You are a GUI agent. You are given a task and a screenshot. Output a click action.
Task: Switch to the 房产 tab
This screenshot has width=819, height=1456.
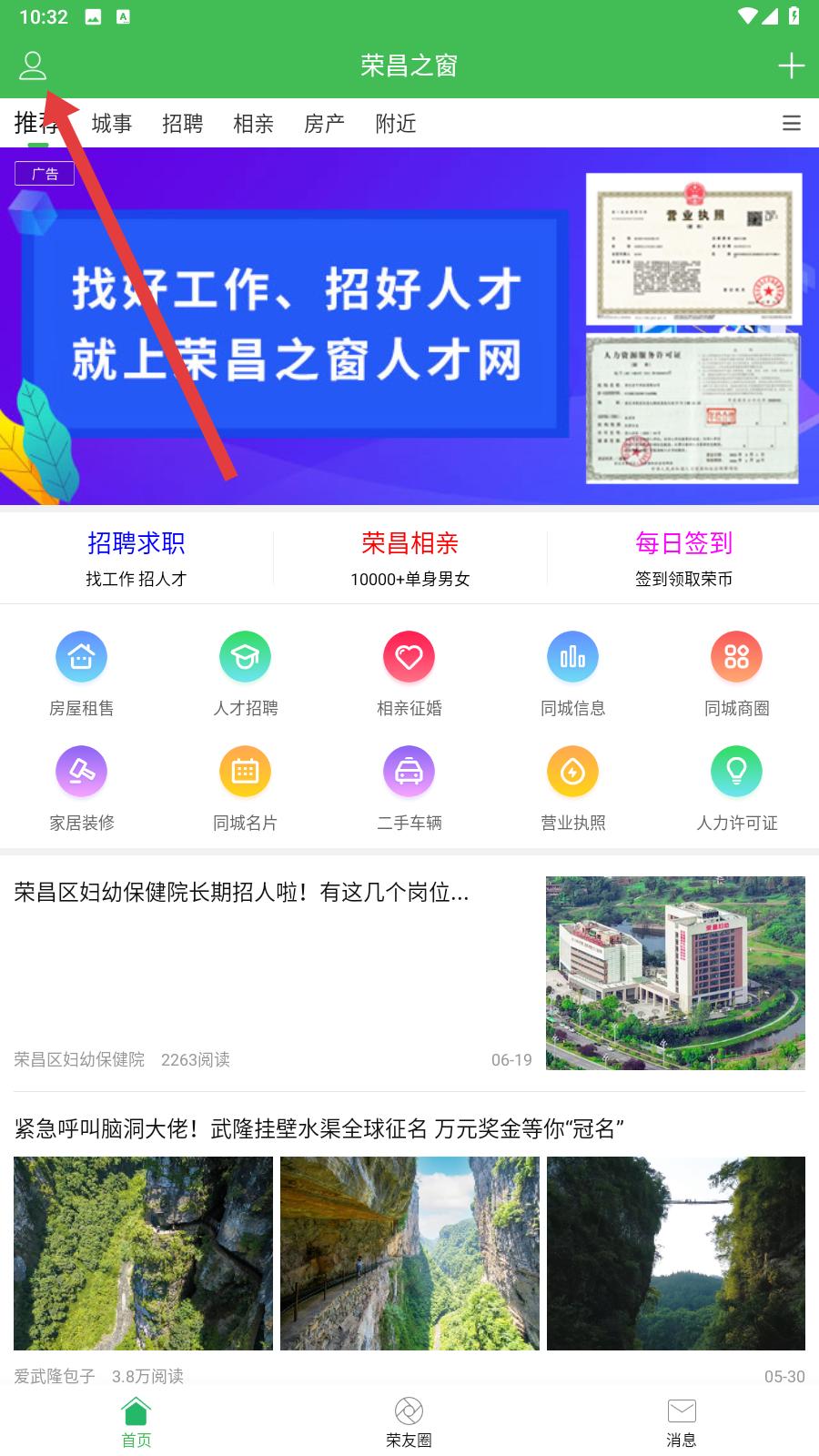324,124
